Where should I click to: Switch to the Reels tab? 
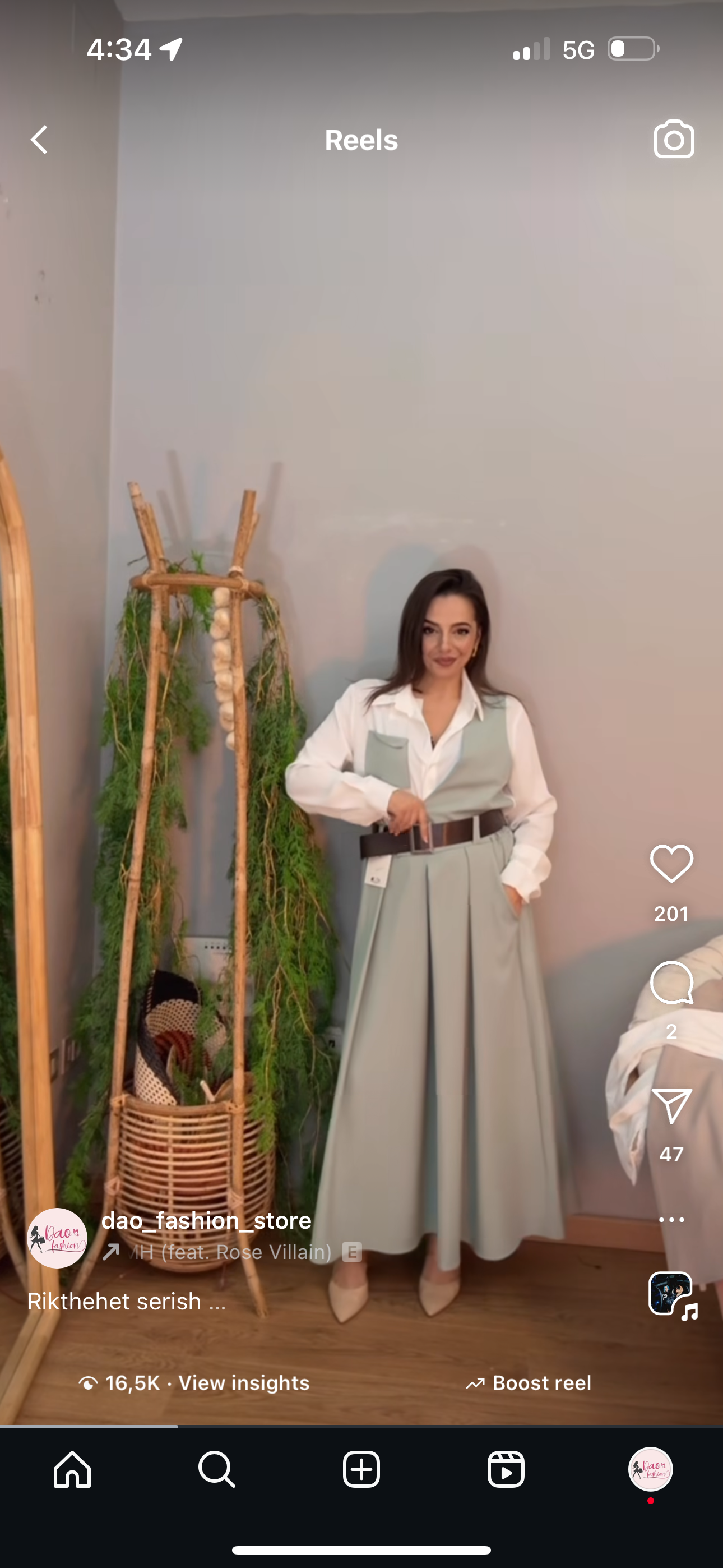coord(506,1469)
